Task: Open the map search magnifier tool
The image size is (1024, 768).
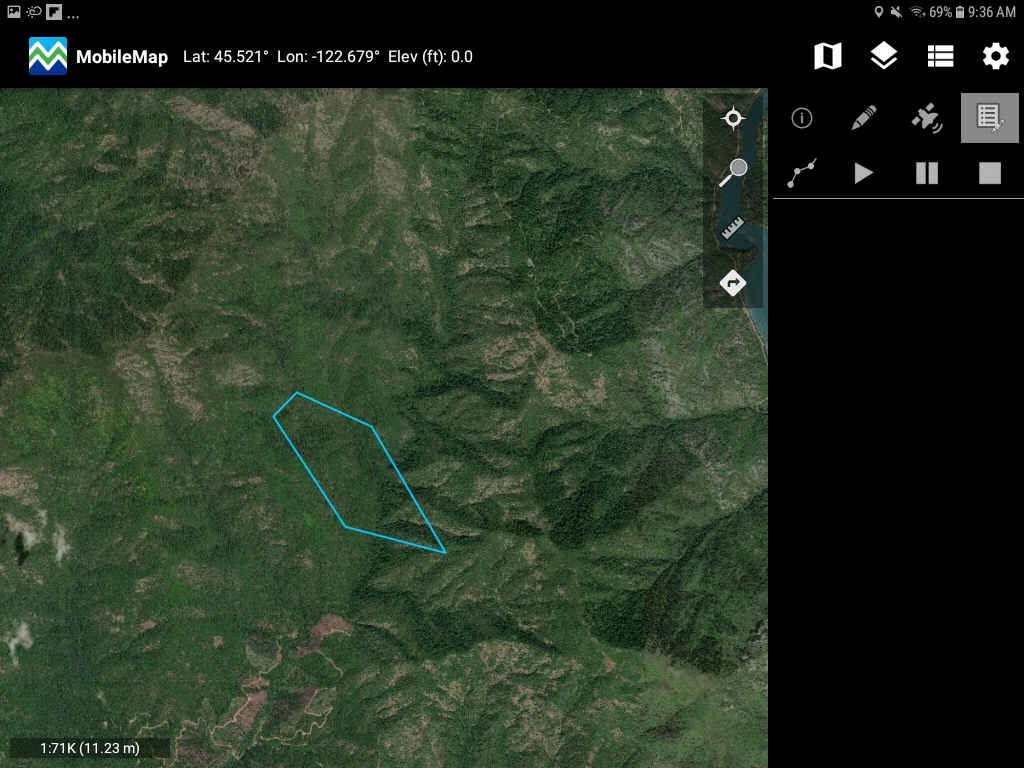Action: tap(733, 173)
